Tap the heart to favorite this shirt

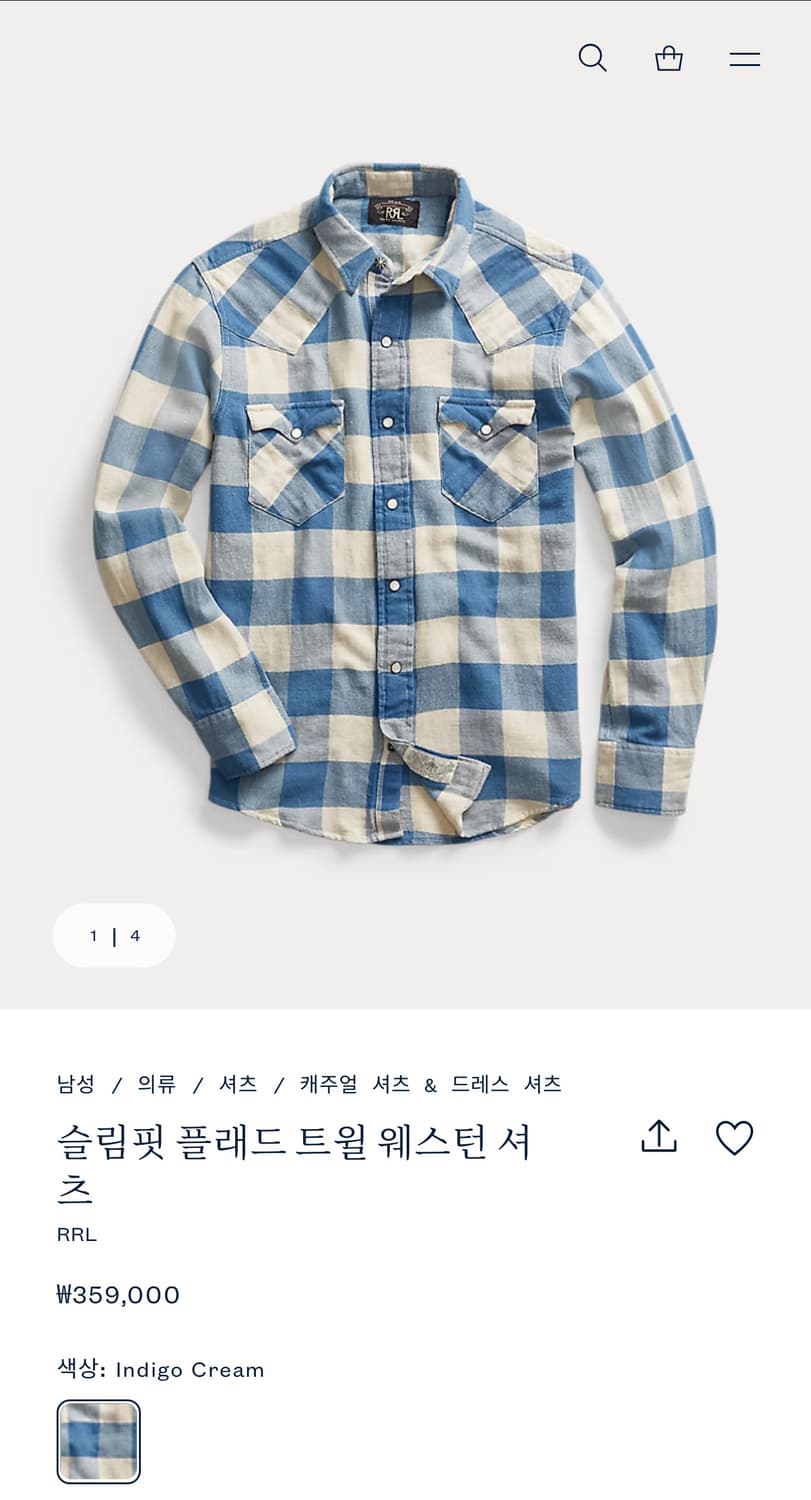[735, 1138]
